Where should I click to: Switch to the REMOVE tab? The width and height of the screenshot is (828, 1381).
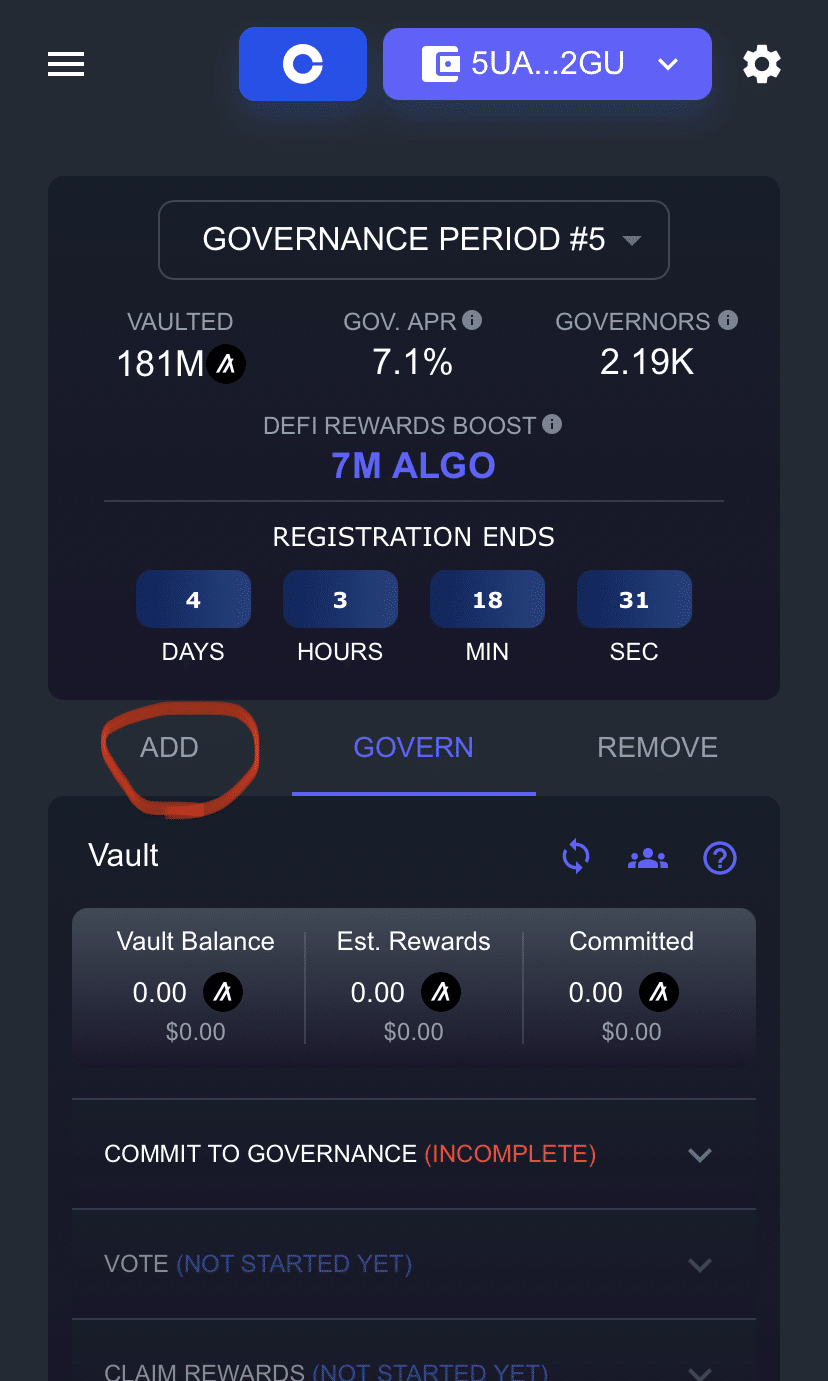(x=658, y=748)
